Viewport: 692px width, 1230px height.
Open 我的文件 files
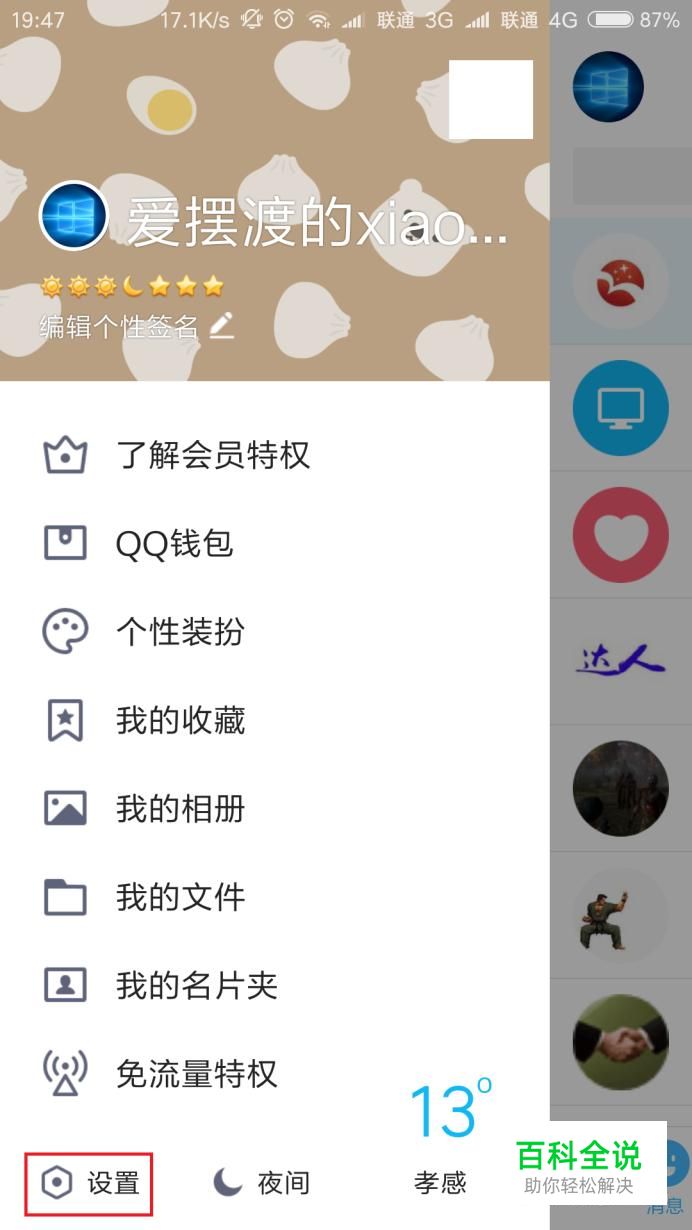(x=275, y=897)
